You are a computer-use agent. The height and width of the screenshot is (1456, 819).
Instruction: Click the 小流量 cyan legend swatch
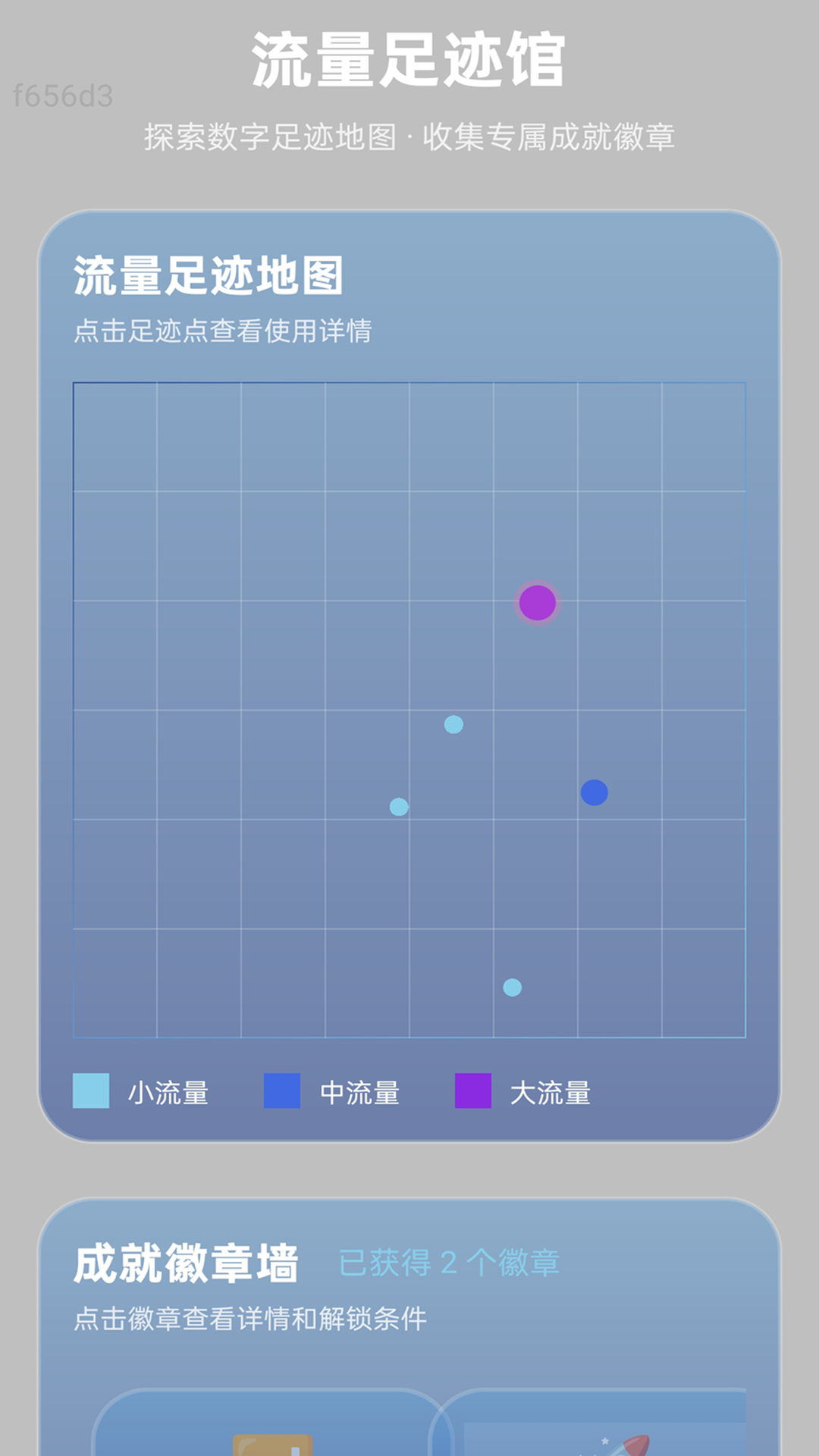(x=89, y=1092)
